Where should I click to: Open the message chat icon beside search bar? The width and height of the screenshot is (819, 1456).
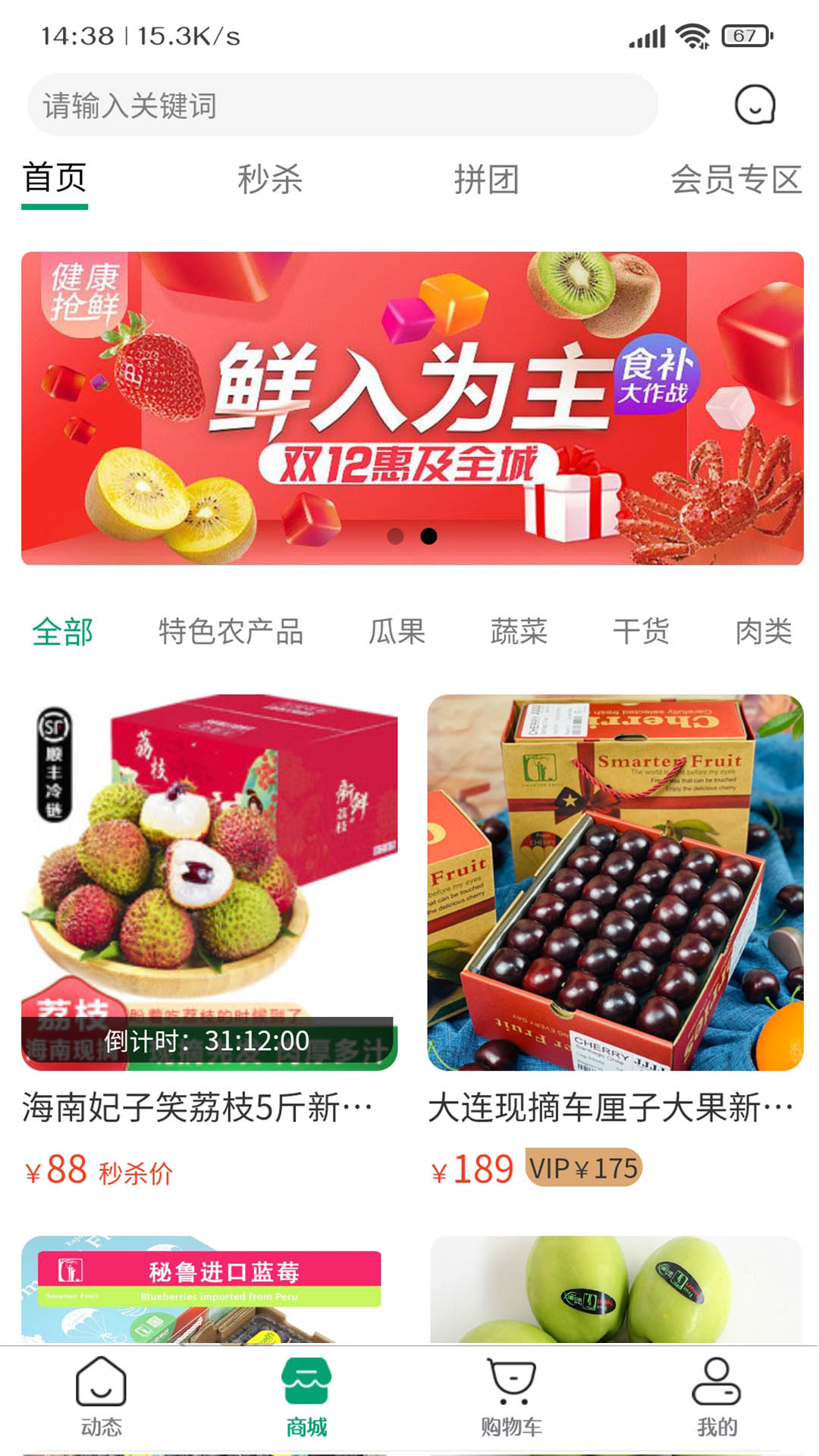click(x=754, y=106)
